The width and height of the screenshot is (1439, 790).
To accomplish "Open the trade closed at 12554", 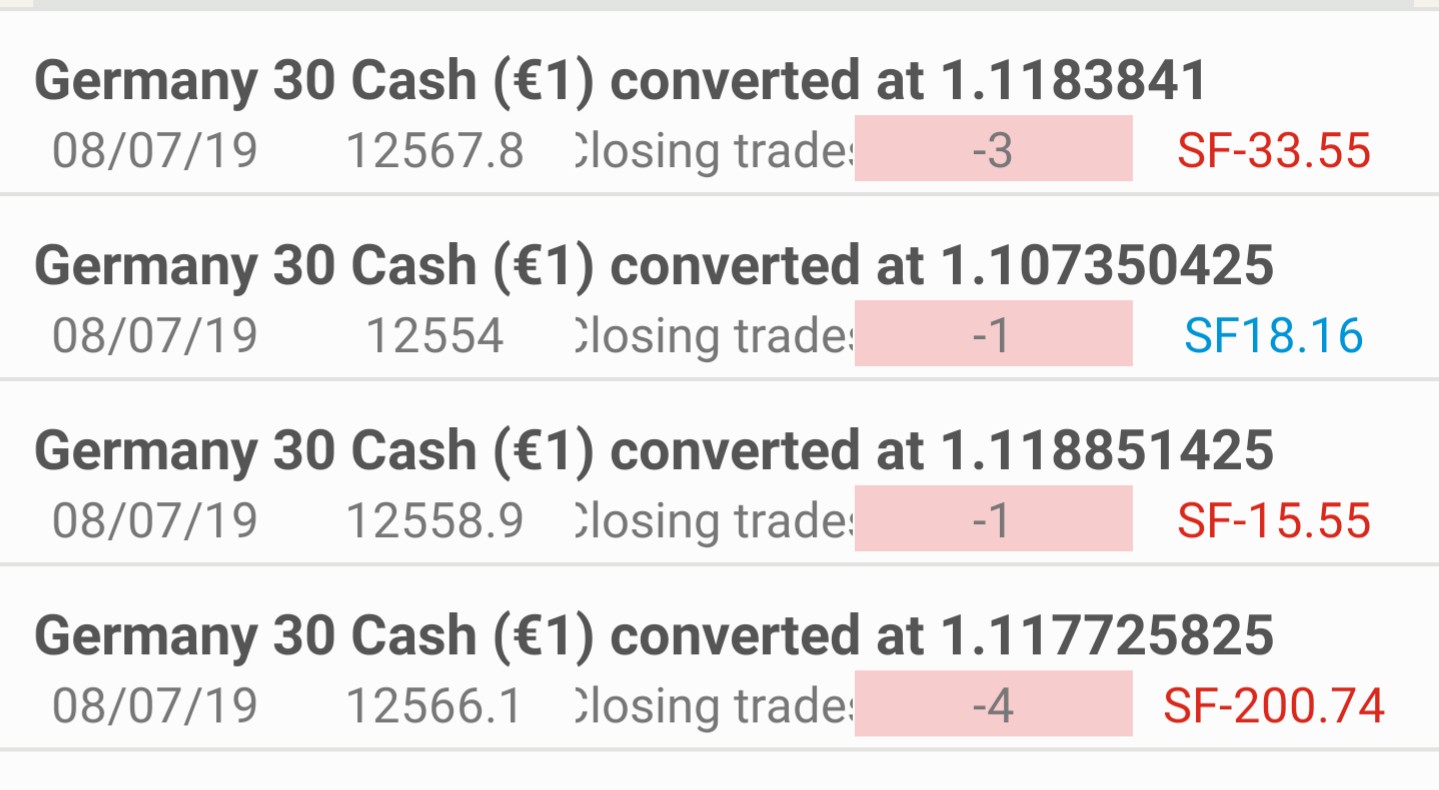I will point(434,336).
